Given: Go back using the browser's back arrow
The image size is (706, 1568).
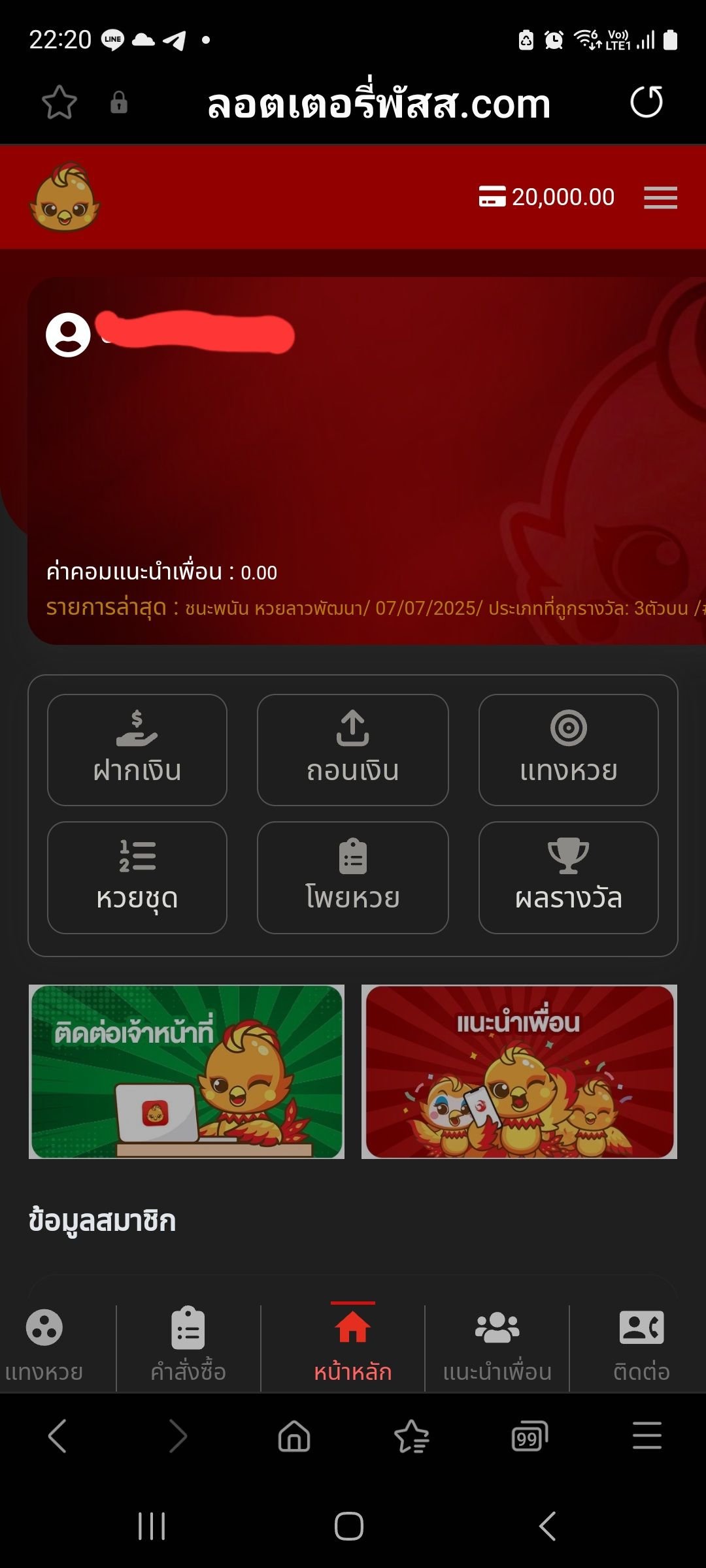Looking at the screenshot, I should point(58,1436).
